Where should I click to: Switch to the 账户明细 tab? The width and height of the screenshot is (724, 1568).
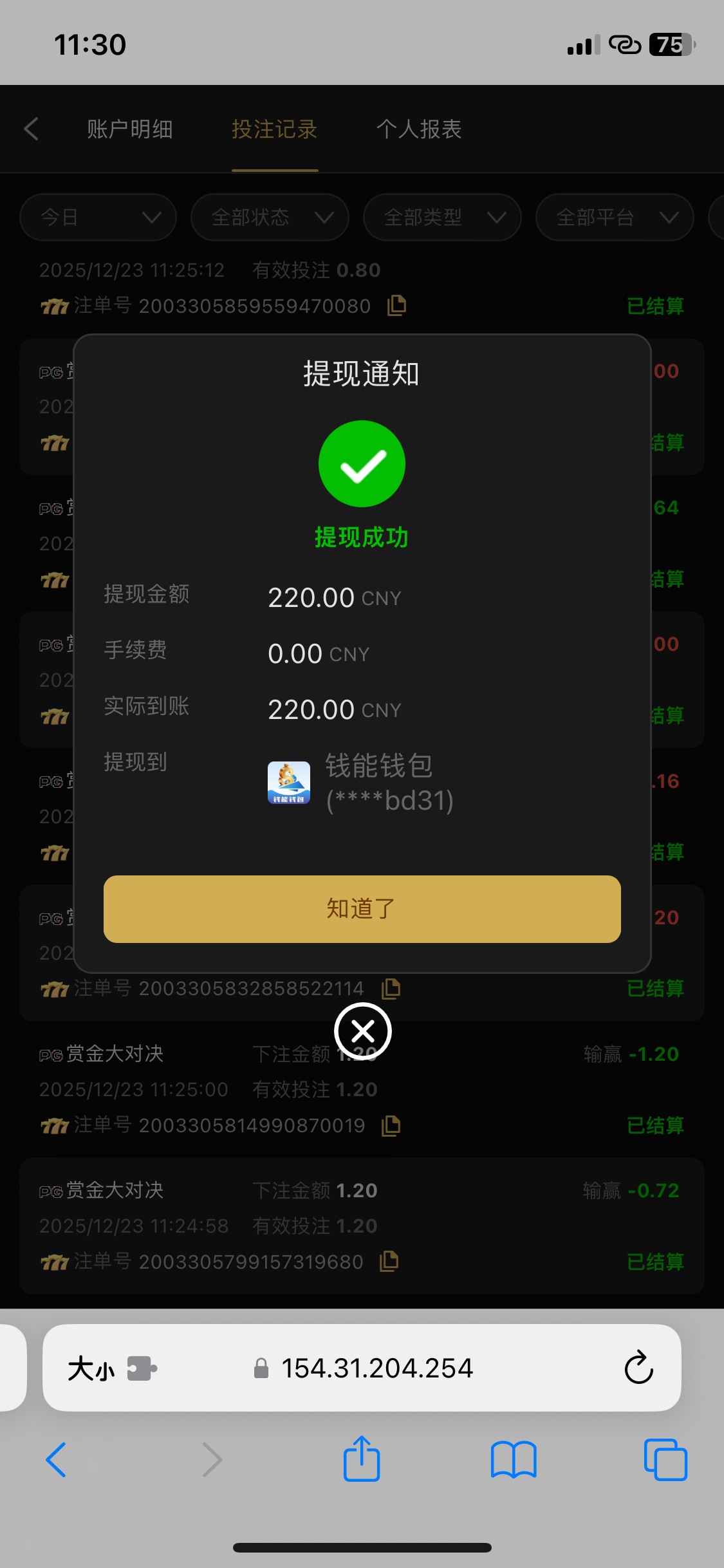click(130, 129)
